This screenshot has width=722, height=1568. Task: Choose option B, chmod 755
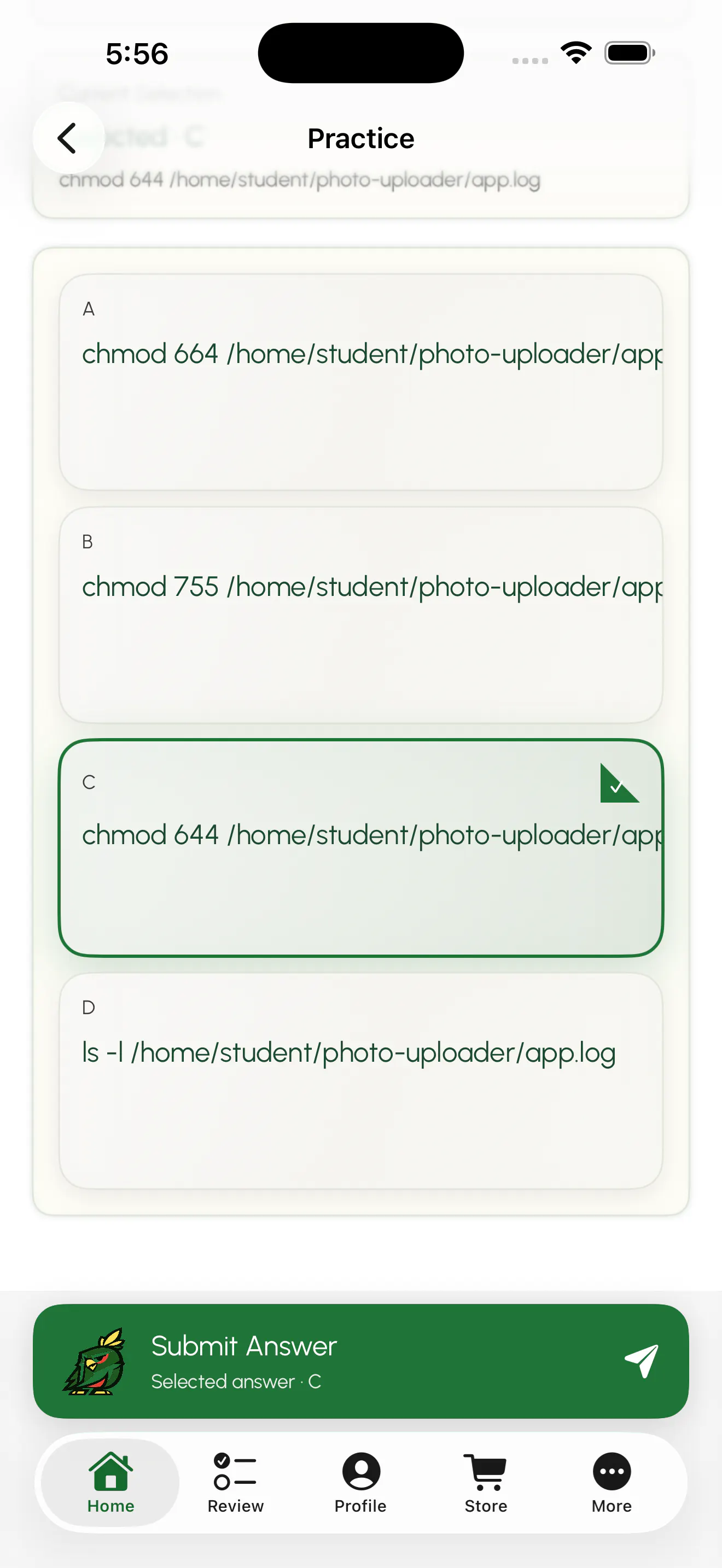tap(360, 615)
